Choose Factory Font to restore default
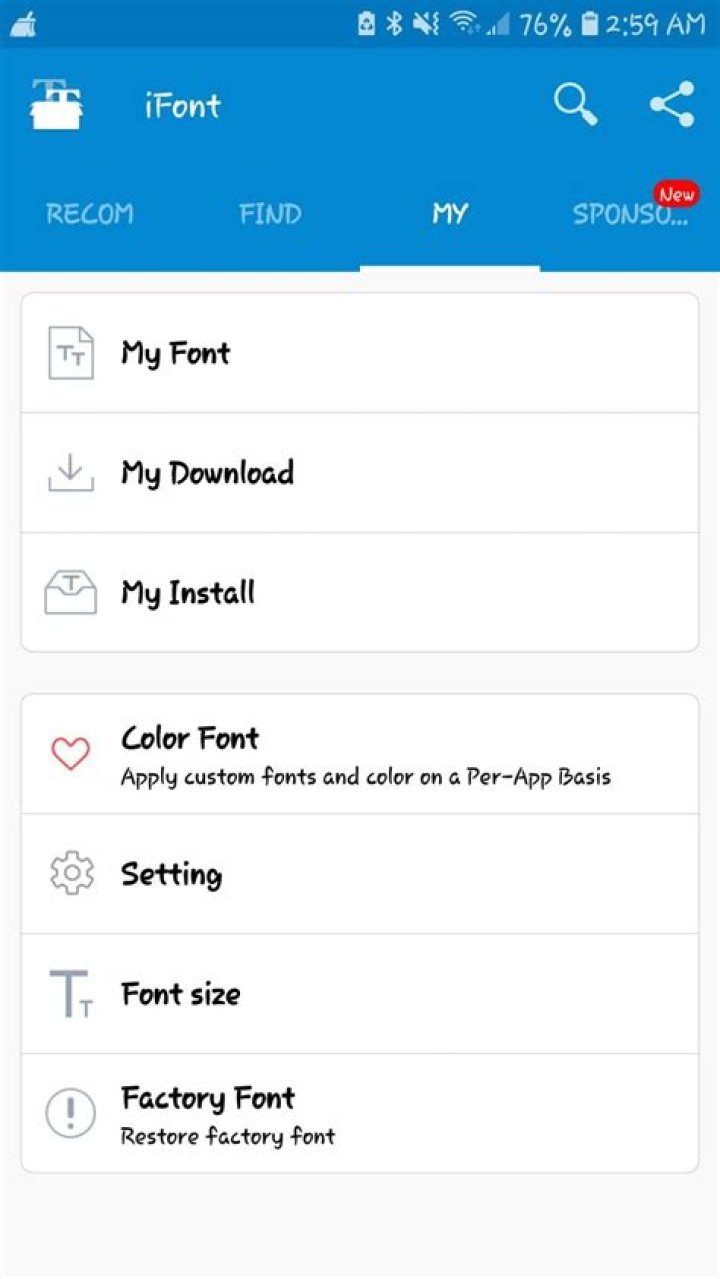720x1279 pixels. click(360, 1113)
